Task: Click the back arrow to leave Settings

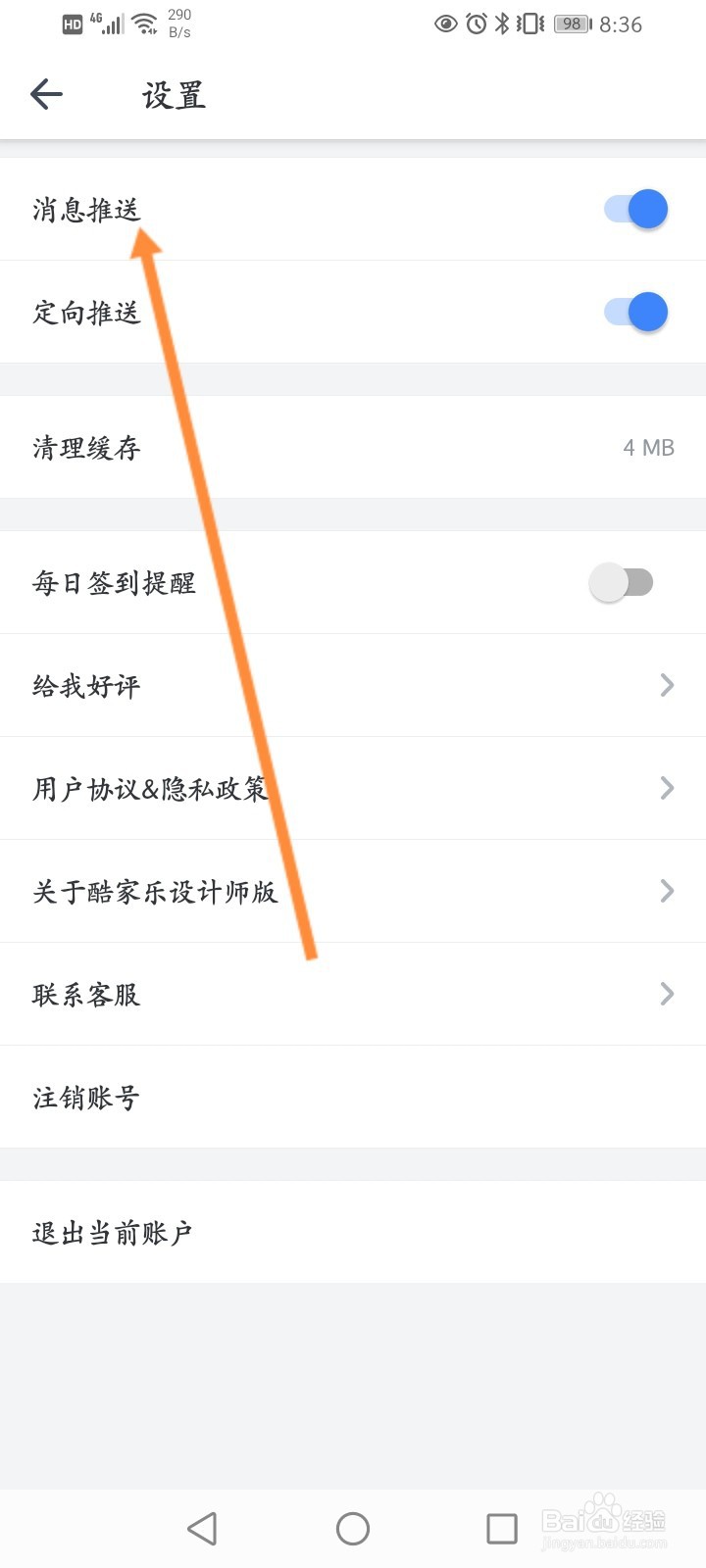Action: pyautogui.click(x=46, y=94)
